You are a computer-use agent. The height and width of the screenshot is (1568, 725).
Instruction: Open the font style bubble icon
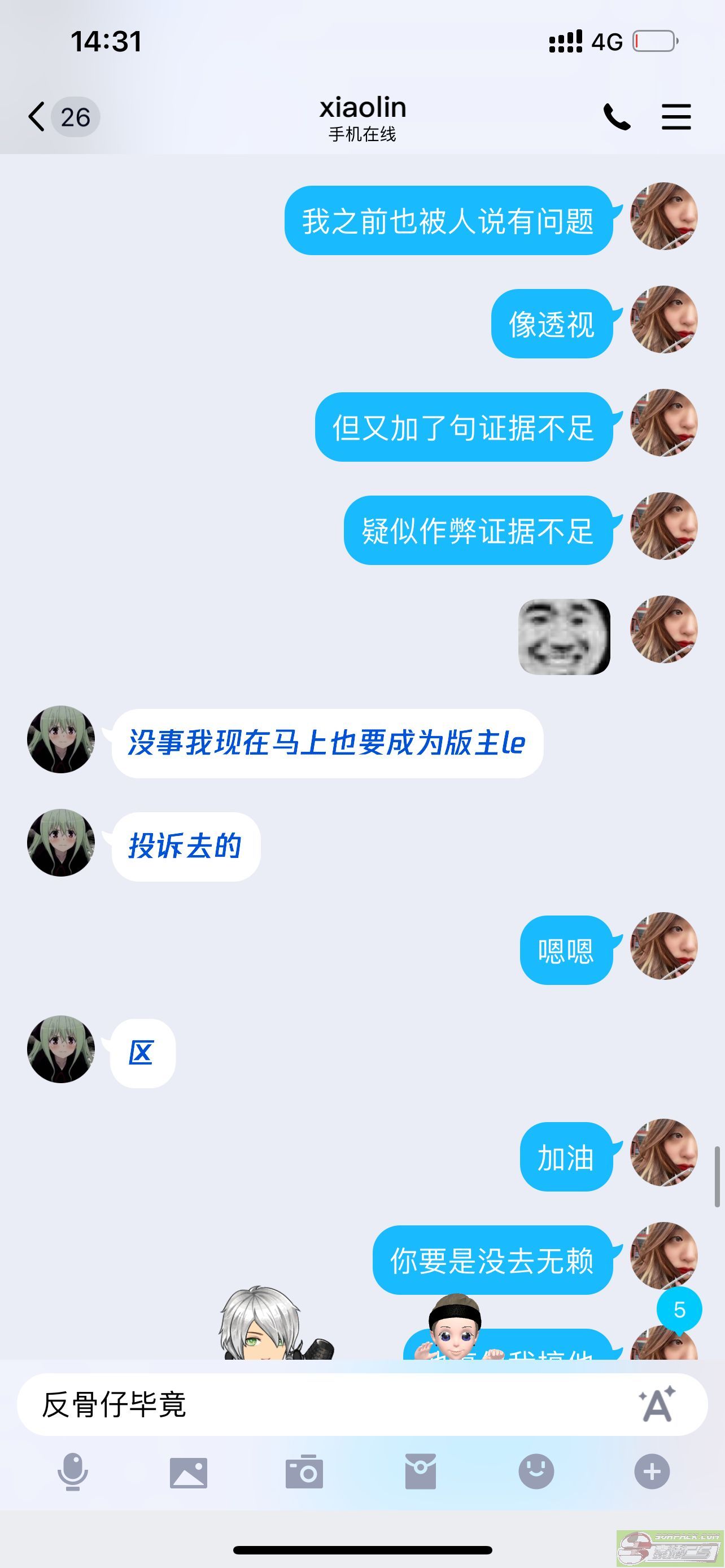tap(657, 1404)
